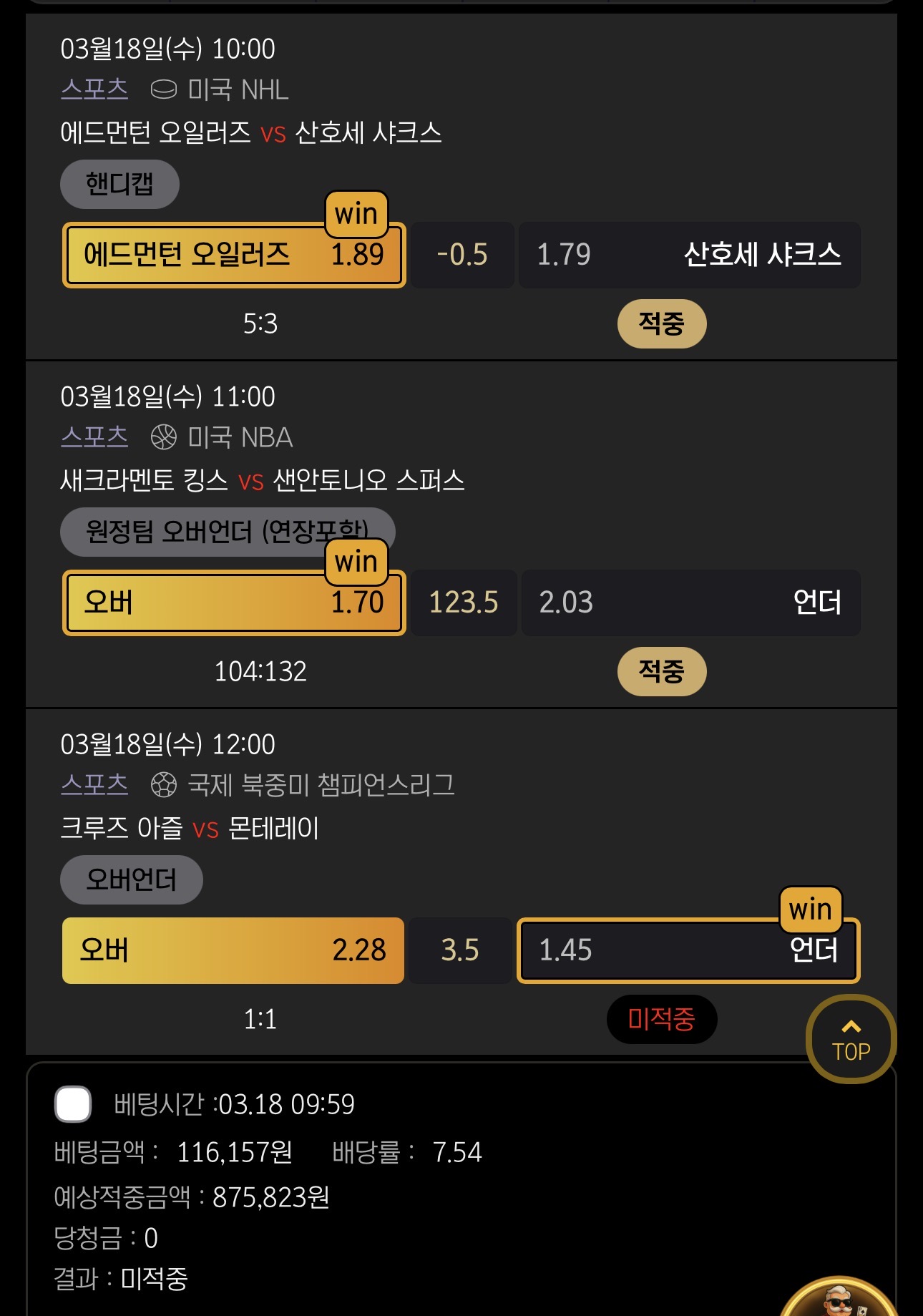Screen dimensions: 923x1316
Task: Open the 스포츠 link above 국제 북중미 챔피언스리그
Action: (94, 785)
